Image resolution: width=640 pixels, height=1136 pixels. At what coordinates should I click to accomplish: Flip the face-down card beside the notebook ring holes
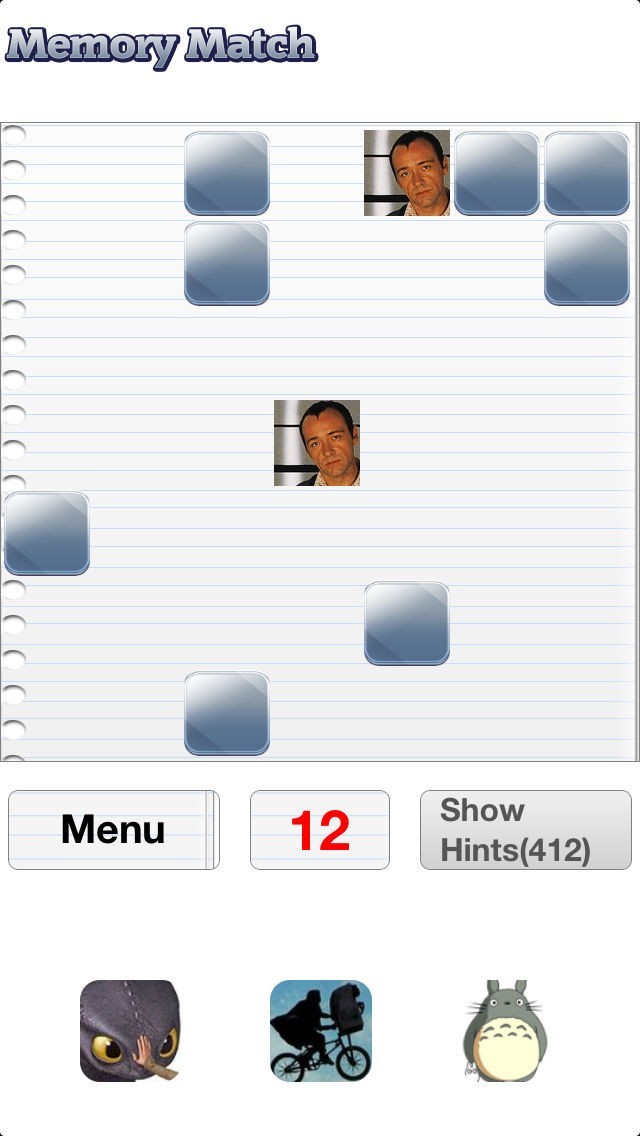coord(47,533)
